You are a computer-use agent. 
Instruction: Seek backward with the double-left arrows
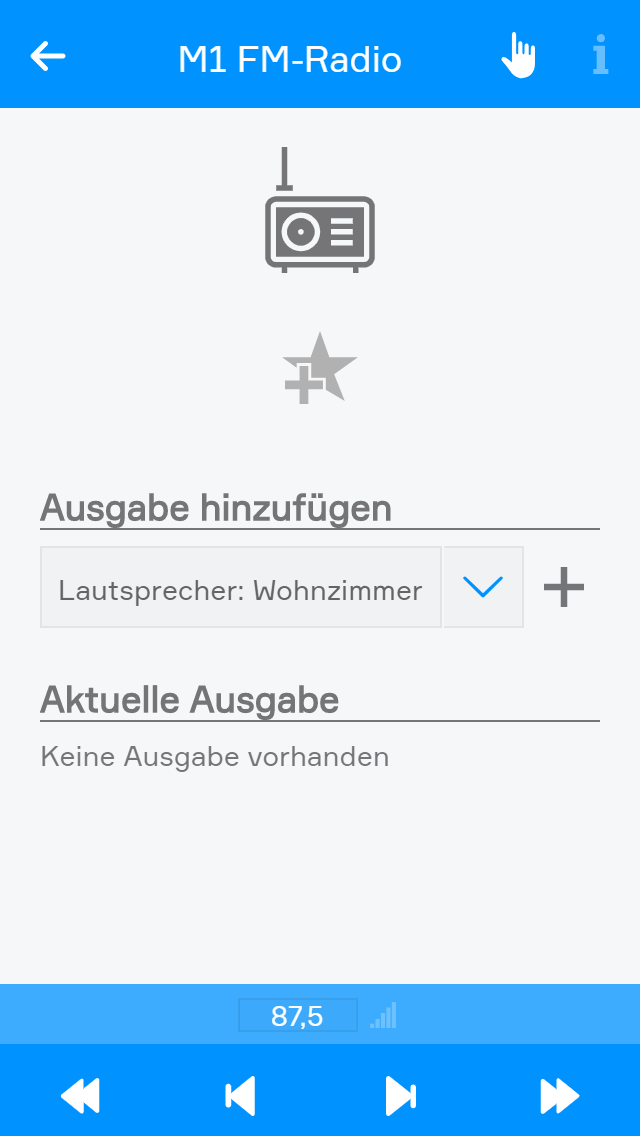[x=80, y=1096]
